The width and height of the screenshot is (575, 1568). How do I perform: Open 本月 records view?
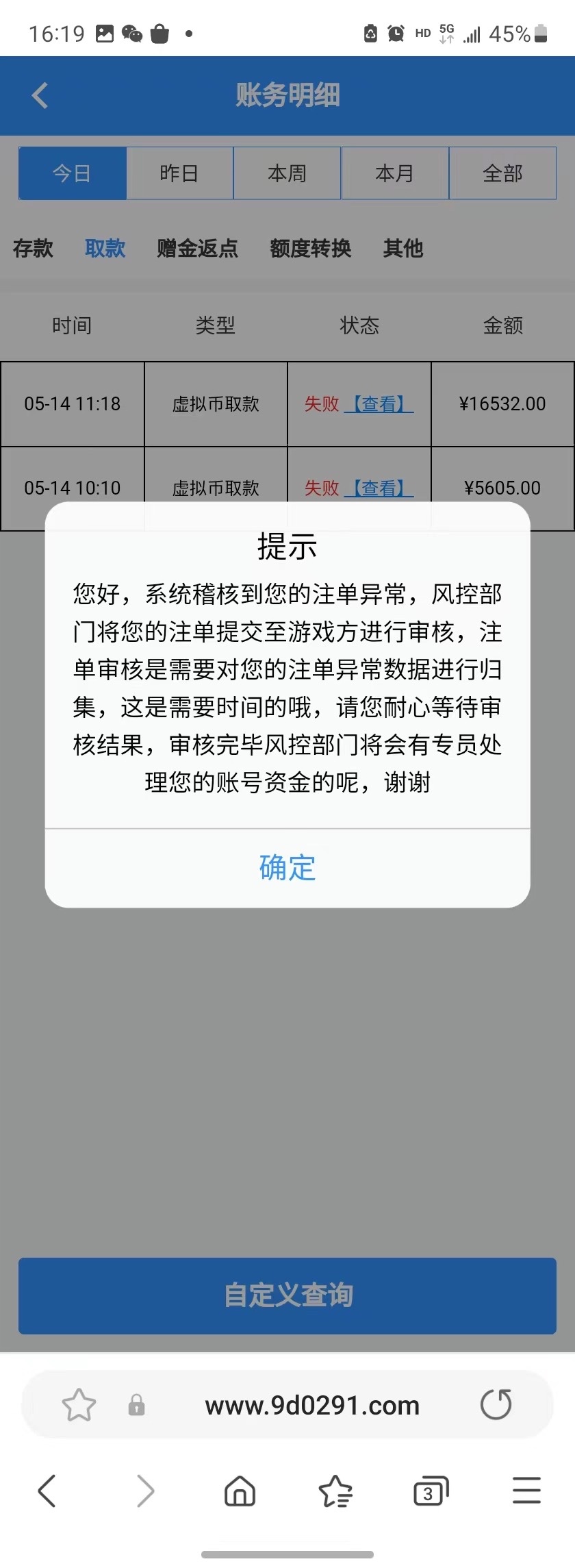(395, 173)
